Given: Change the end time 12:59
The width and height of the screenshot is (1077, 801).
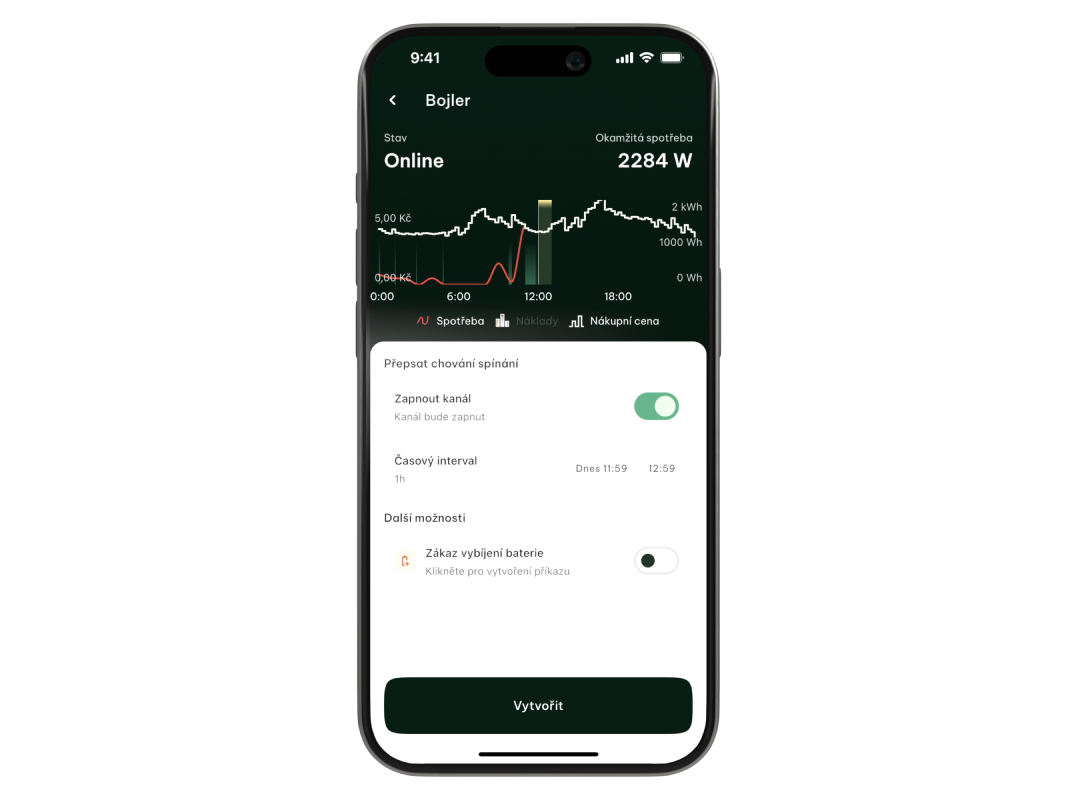Looking at the screenshot, I should click(x=661, y=468).
